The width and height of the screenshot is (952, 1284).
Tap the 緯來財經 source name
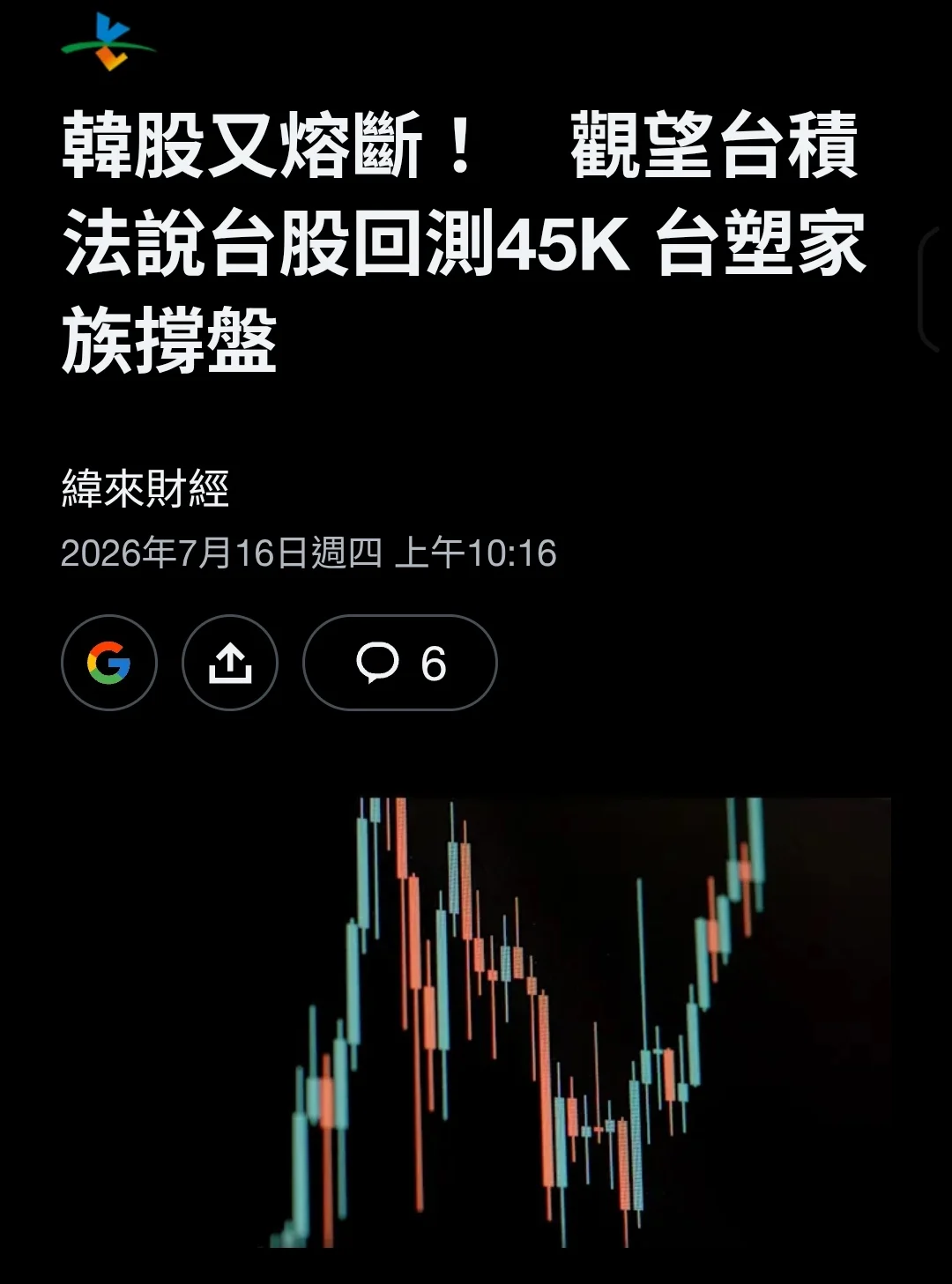coord(145,488)
